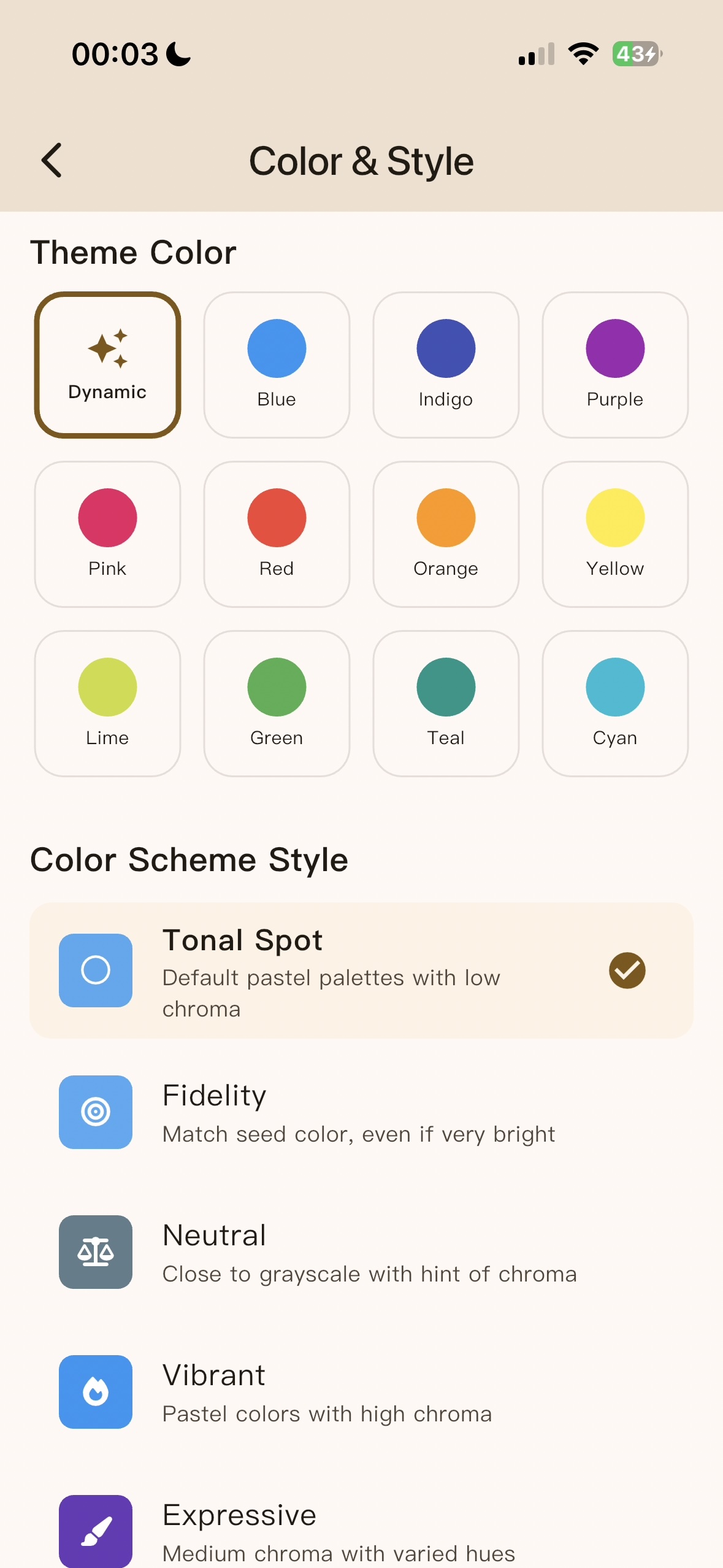Choose the Cyan theme color
This screenshot has width=723, height=1568.
click(x=615, y=704)
